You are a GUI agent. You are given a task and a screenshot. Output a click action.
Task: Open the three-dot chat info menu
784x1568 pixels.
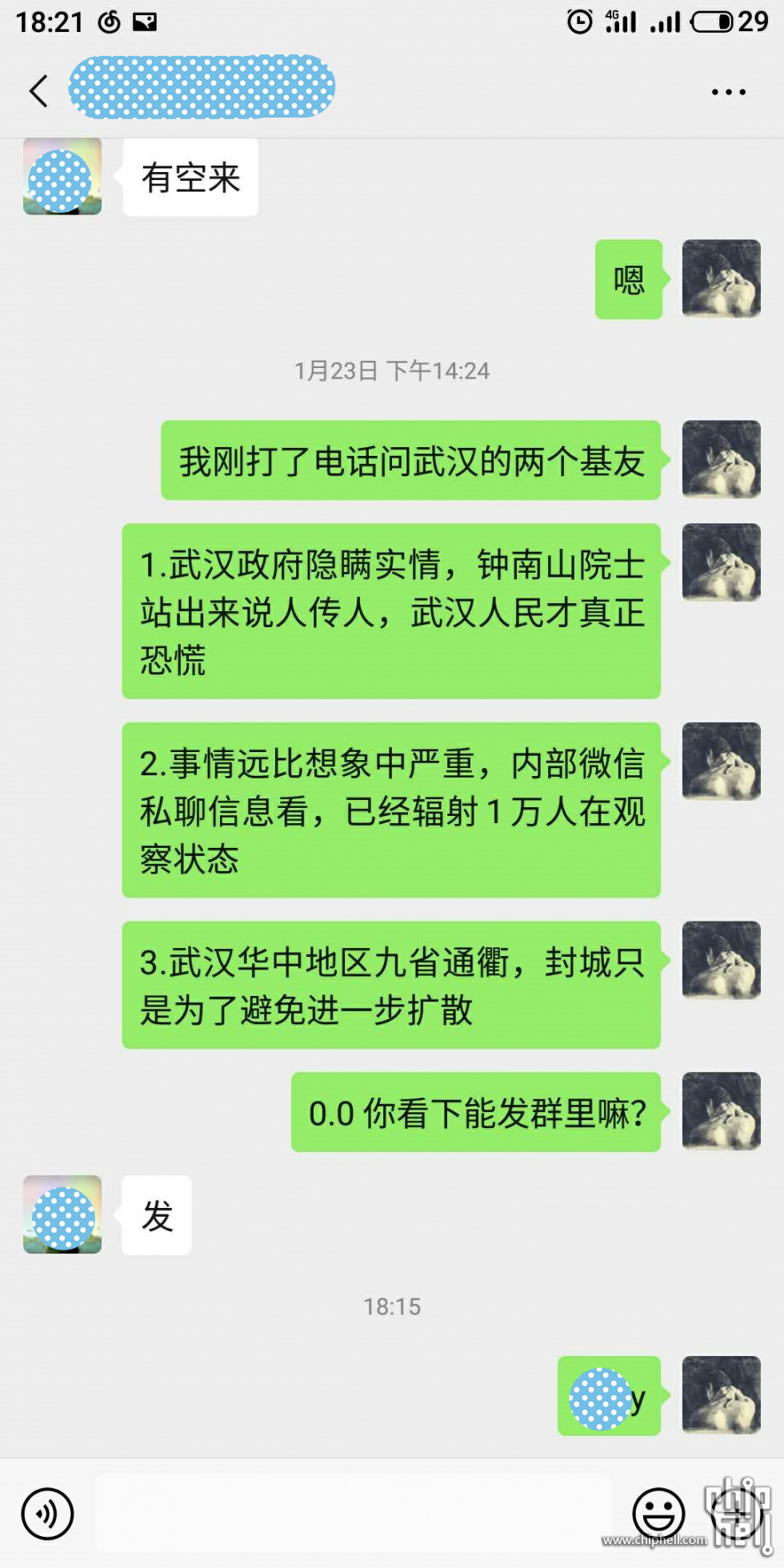[x=728, y=92]
